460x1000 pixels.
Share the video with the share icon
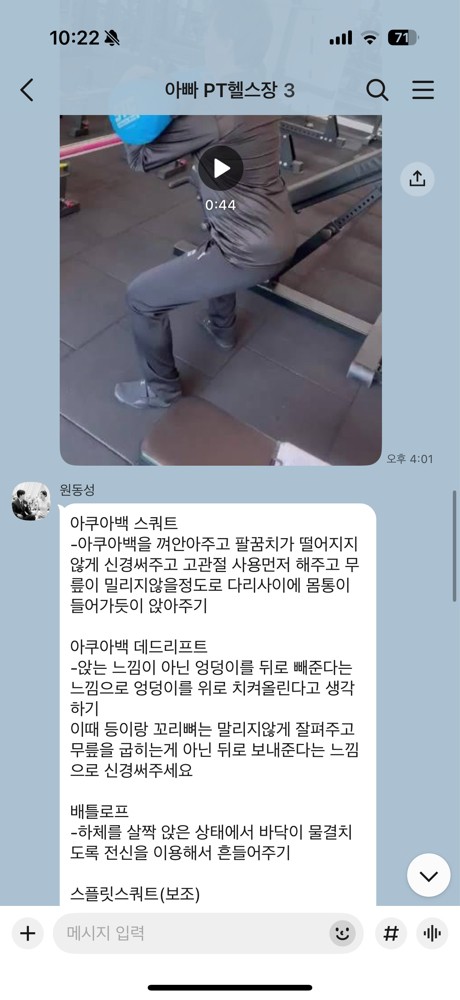click(x=417, y=179)
